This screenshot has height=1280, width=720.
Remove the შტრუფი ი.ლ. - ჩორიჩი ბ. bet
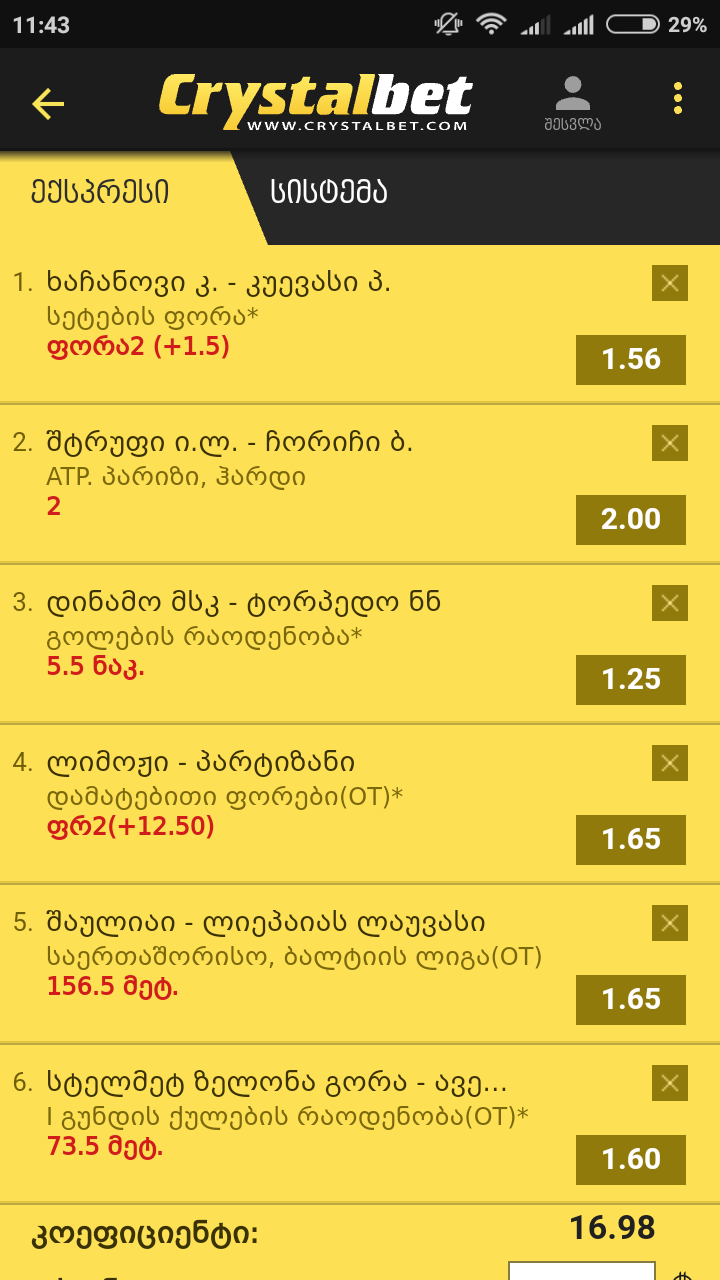tap(669, 443)
